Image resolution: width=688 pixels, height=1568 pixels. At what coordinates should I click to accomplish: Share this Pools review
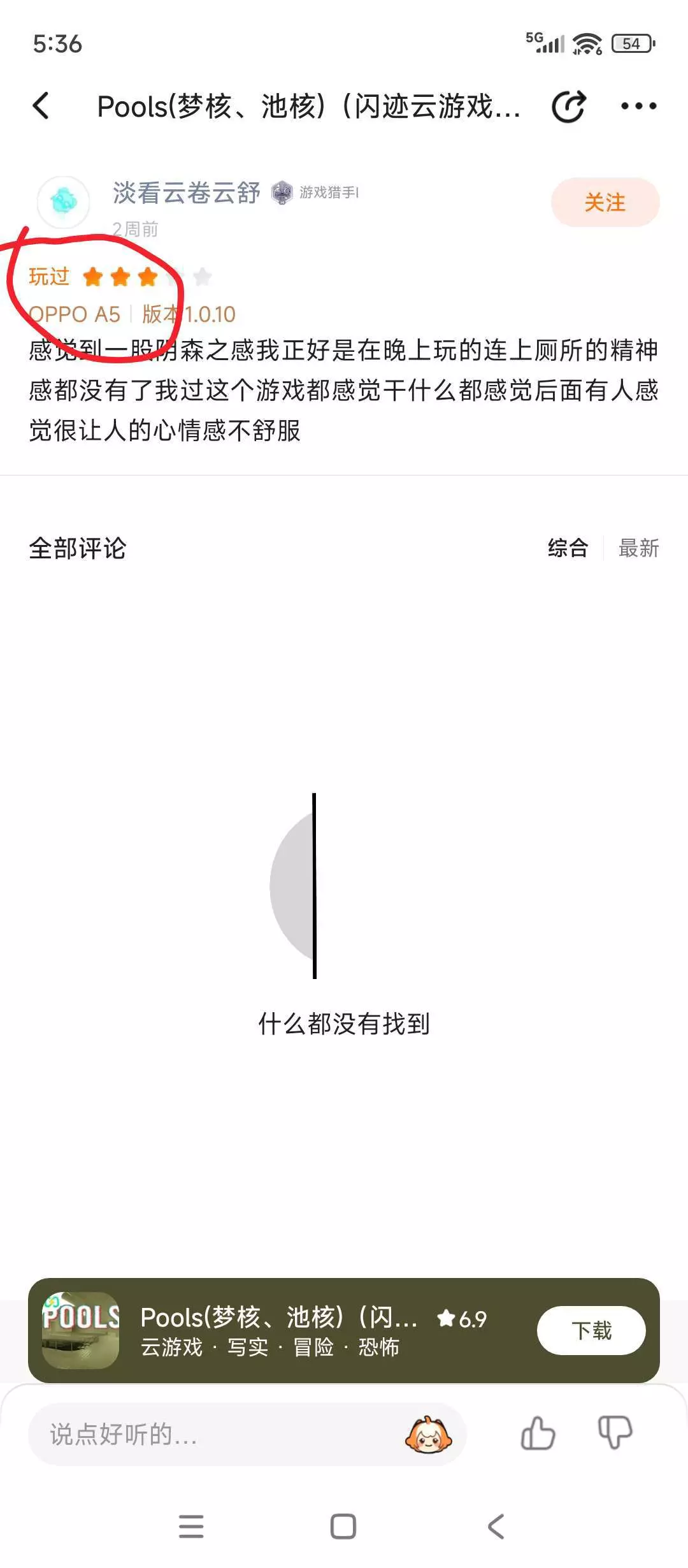[568, 106]
